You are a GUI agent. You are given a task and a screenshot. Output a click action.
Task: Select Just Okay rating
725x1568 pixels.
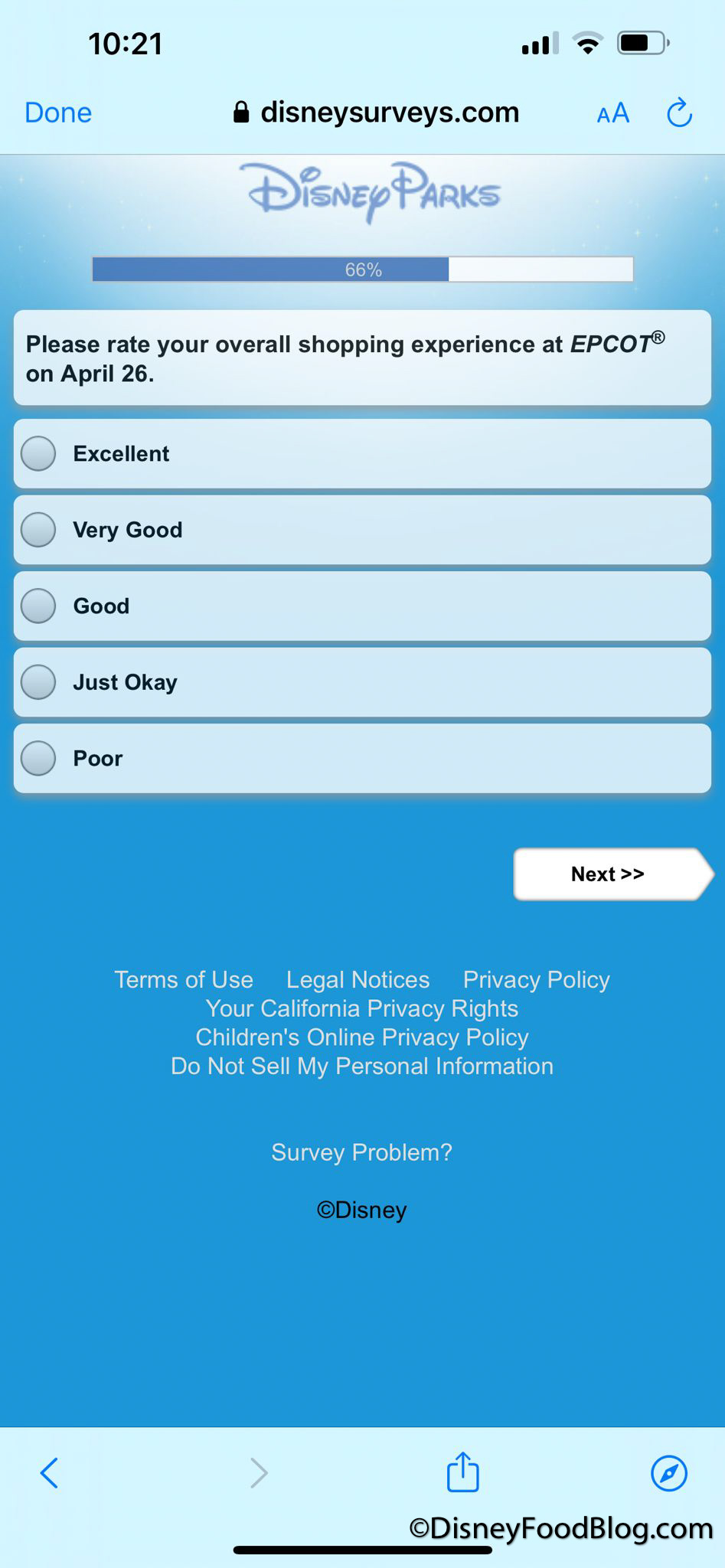38,682
